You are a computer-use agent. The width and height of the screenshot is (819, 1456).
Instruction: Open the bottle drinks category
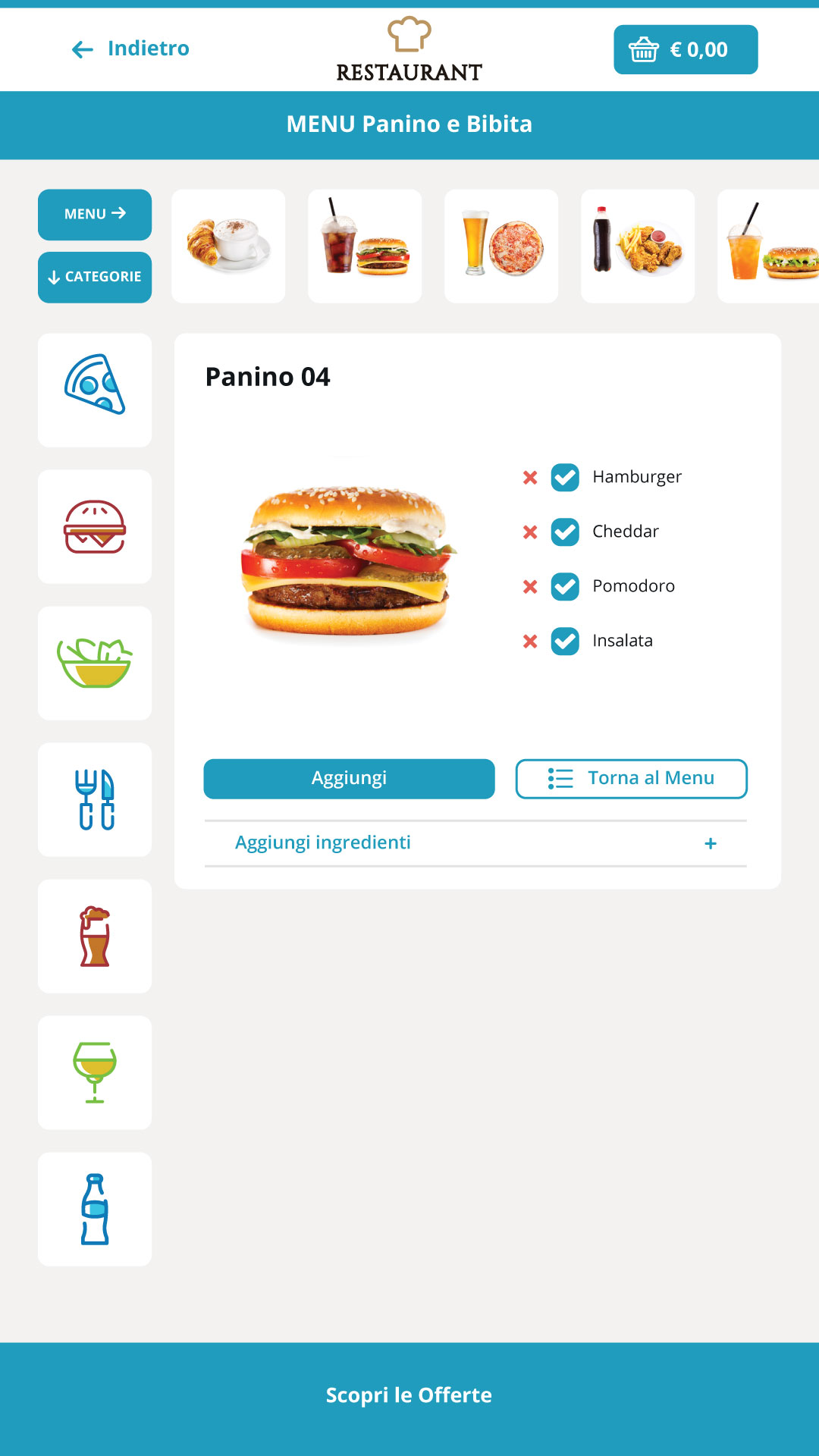95,1209
